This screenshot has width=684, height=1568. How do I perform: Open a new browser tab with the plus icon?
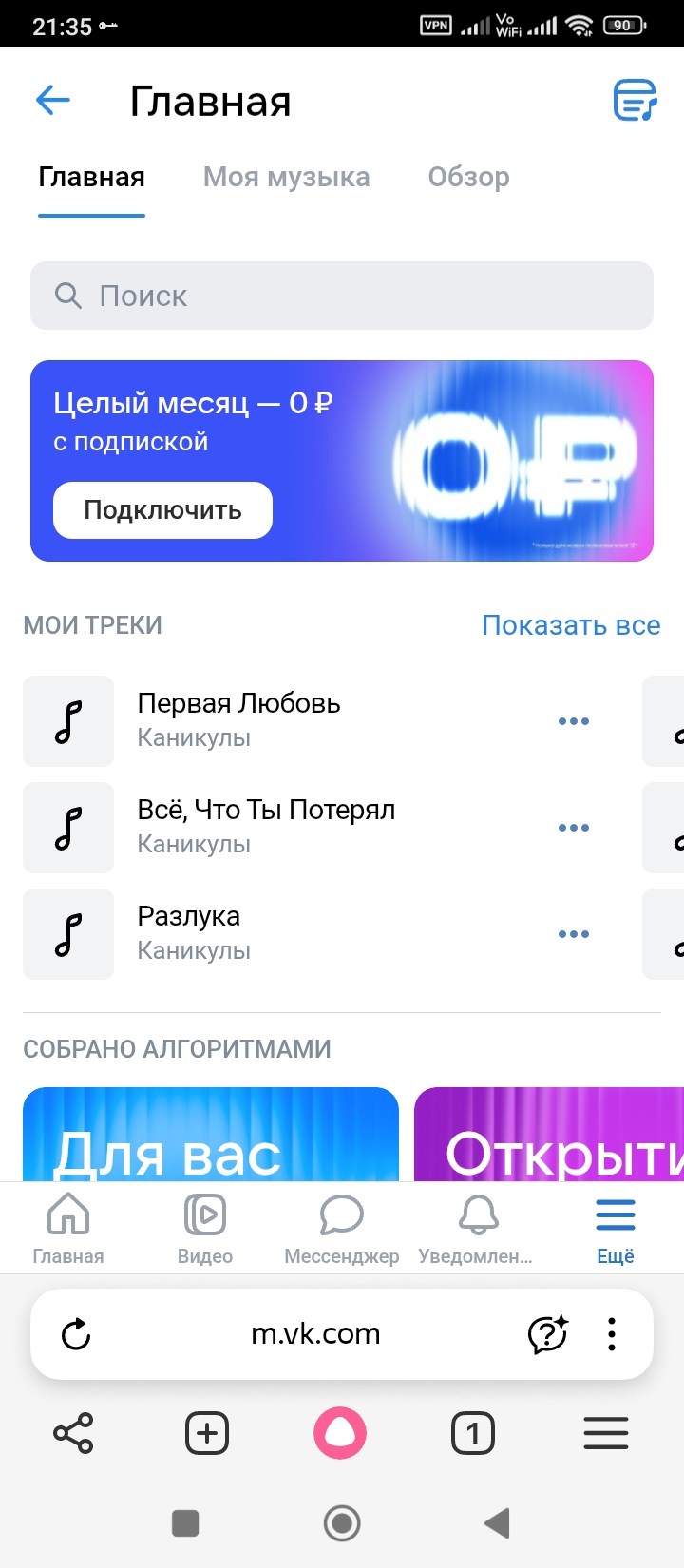click(x=207, y=1433)
